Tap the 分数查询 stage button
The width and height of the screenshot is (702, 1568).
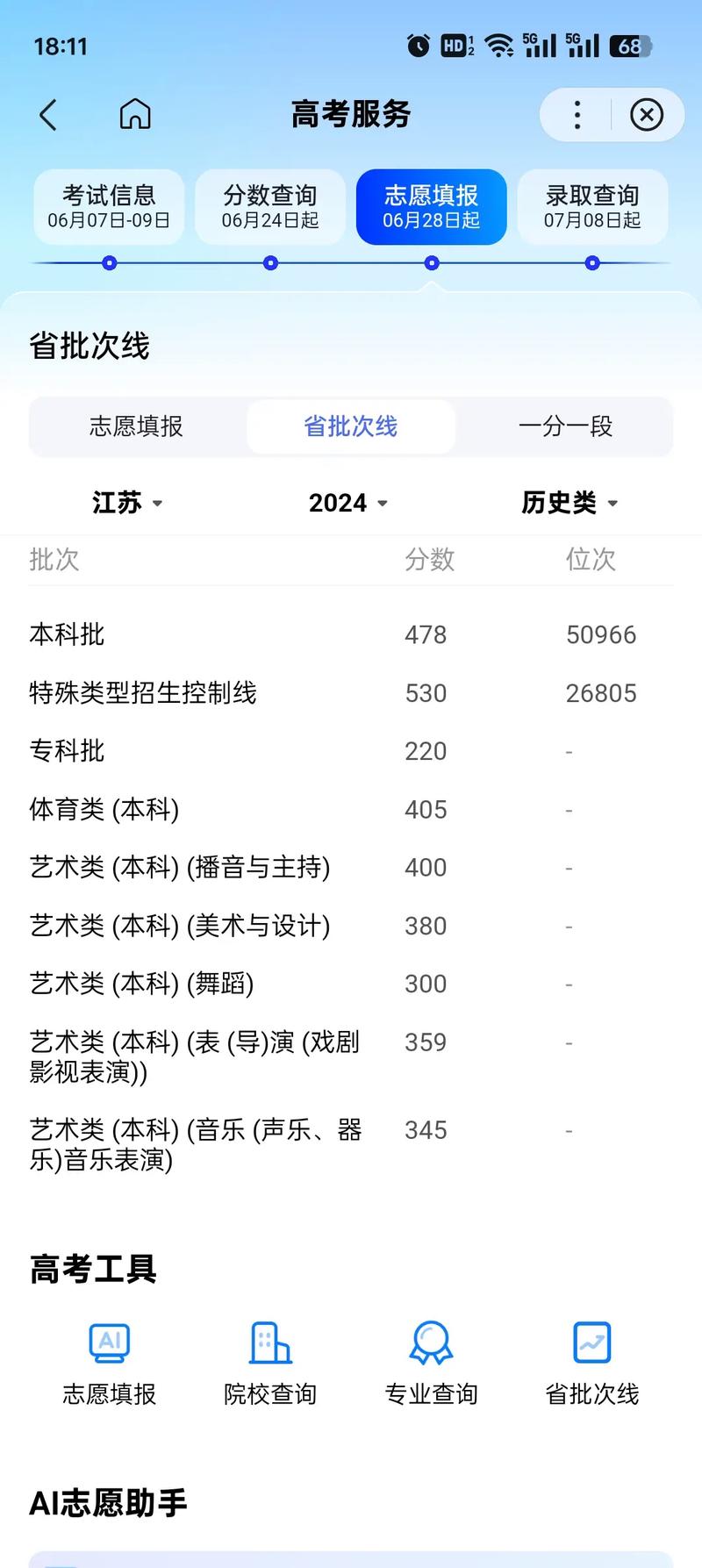tap(269, 207)
